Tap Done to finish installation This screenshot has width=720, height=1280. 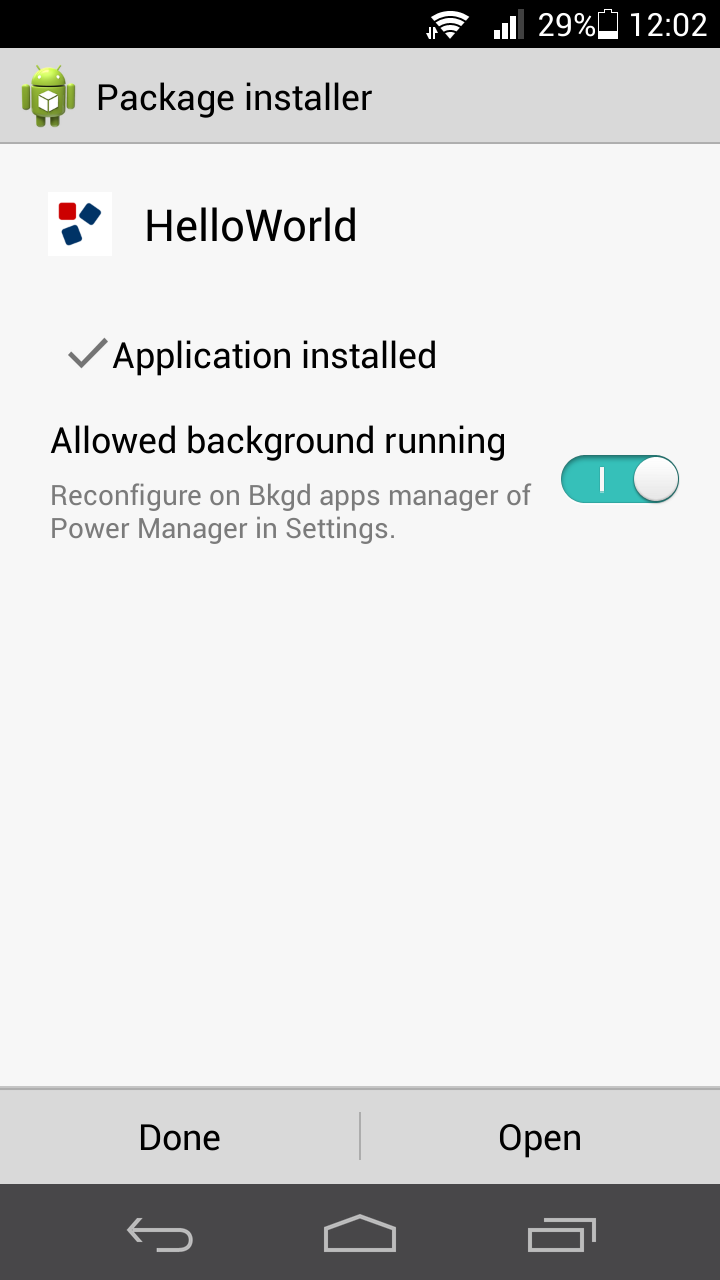click(180, 1137)
